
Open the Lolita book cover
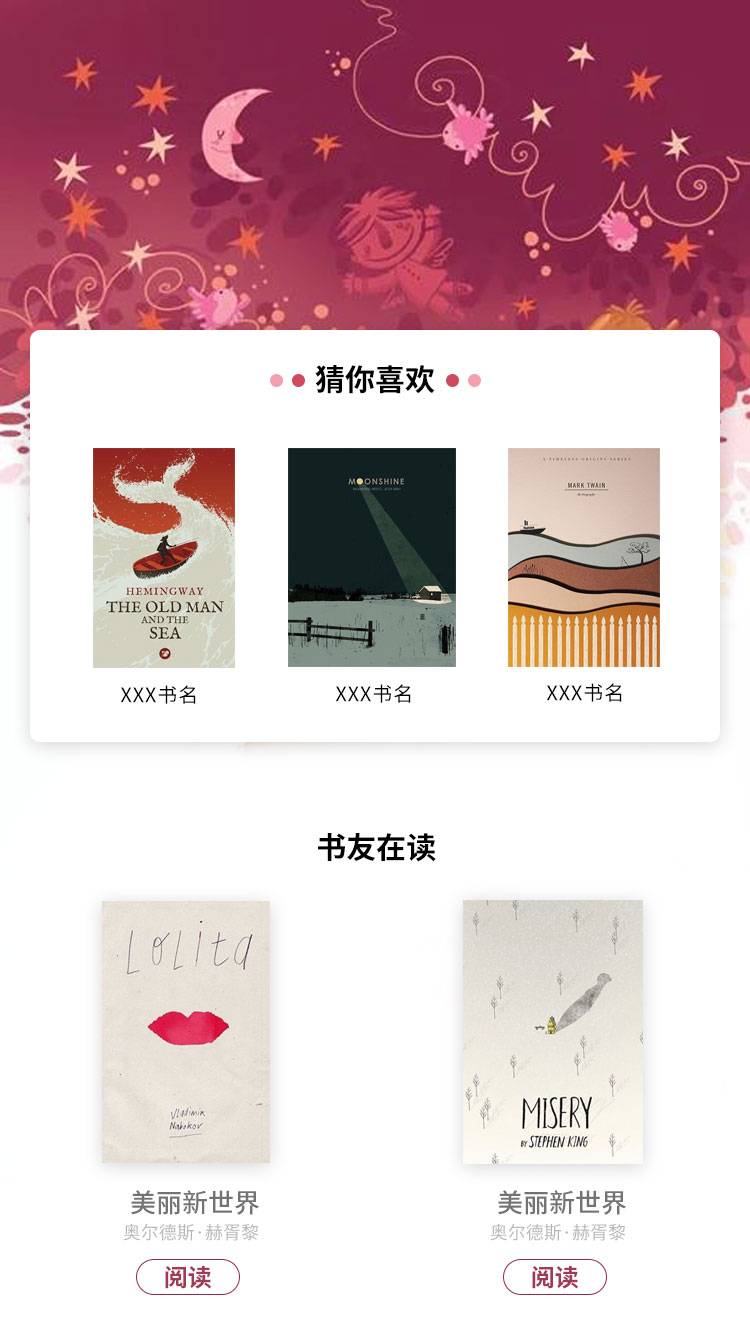186,1031
